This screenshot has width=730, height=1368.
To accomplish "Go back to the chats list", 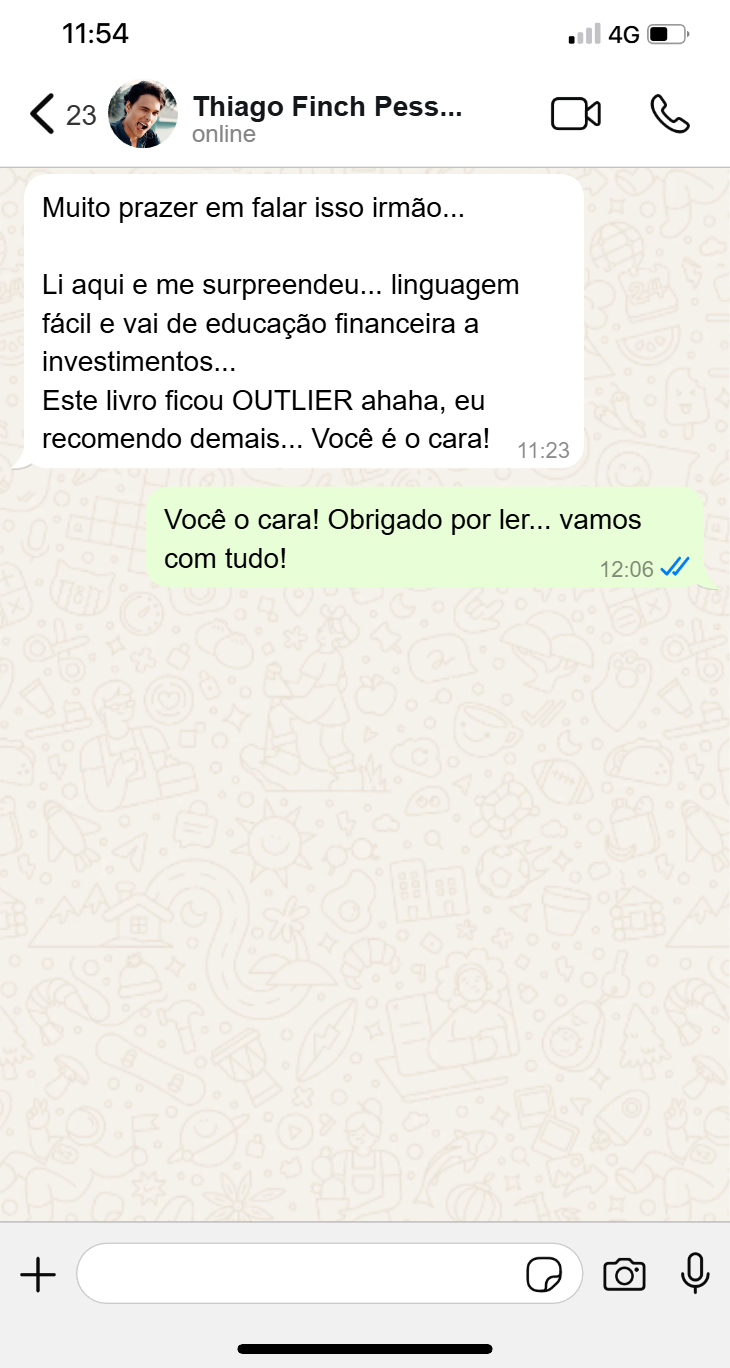I will pos(42,114).
